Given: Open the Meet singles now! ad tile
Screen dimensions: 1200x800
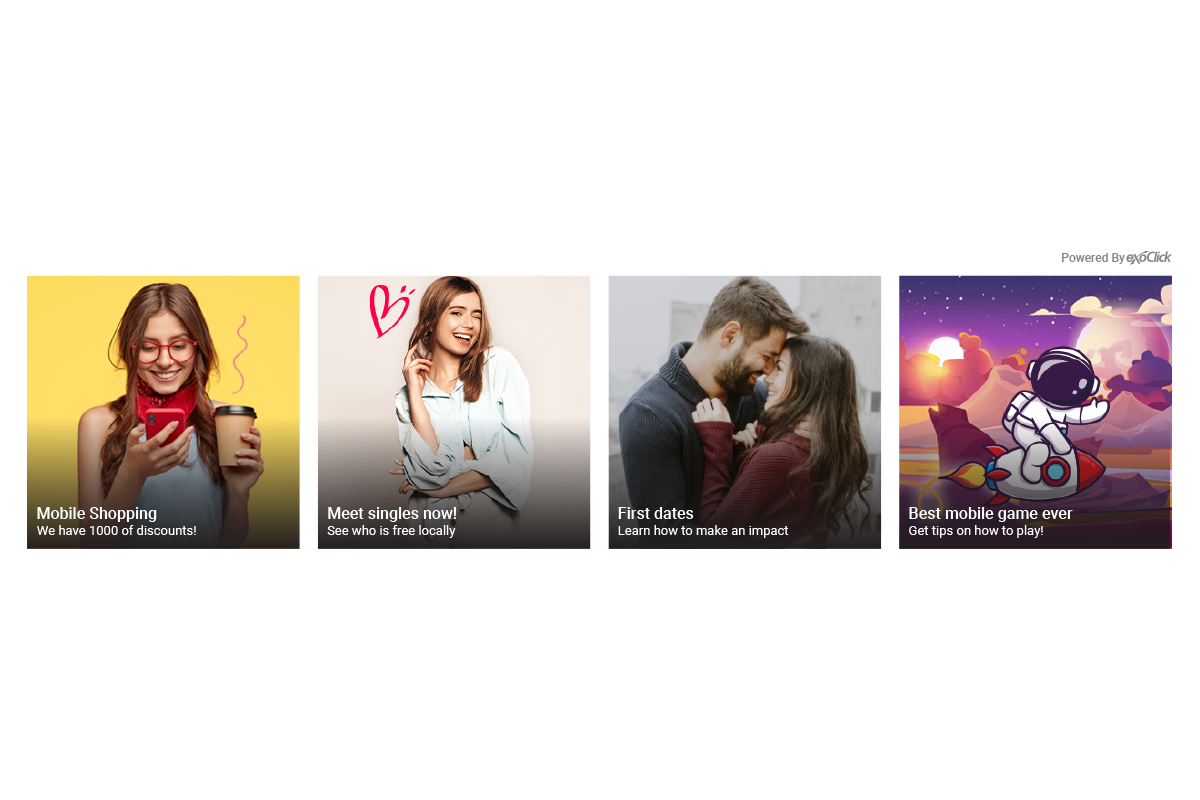Looking at the screenshot, I should point(453,412).
